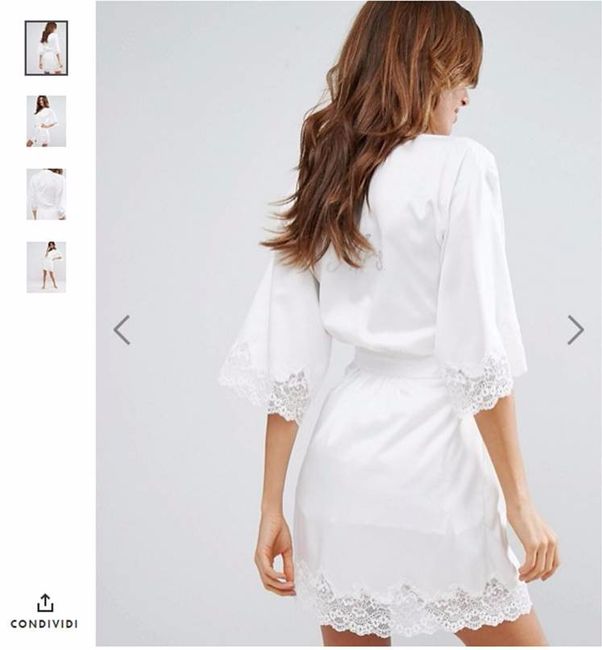Select the highlighted back-view thumbnail

[46, 47]
